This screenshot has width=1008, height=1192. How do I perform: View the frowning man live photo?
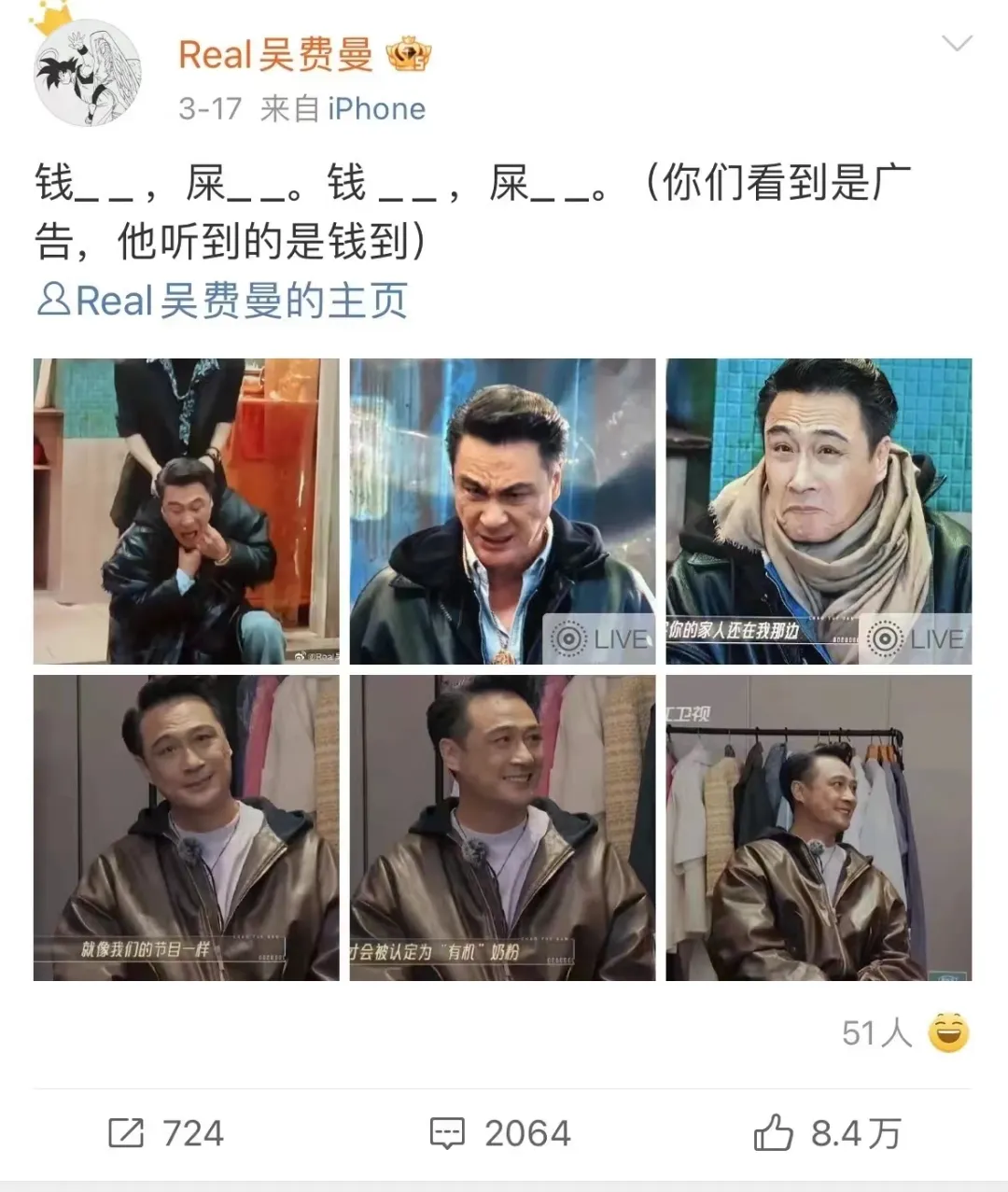click(502, 512)
